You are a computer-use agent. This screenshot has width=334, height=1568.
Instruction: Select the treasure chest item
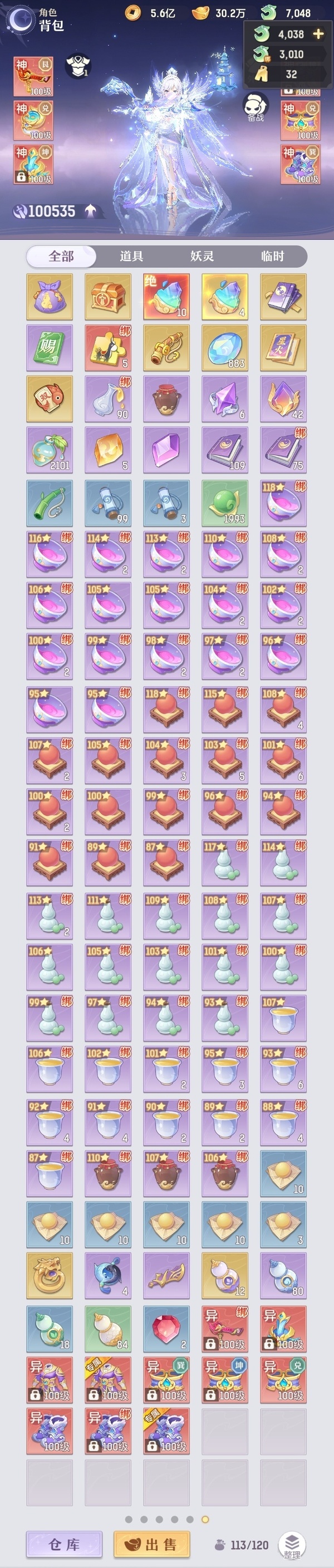[107, 297]
